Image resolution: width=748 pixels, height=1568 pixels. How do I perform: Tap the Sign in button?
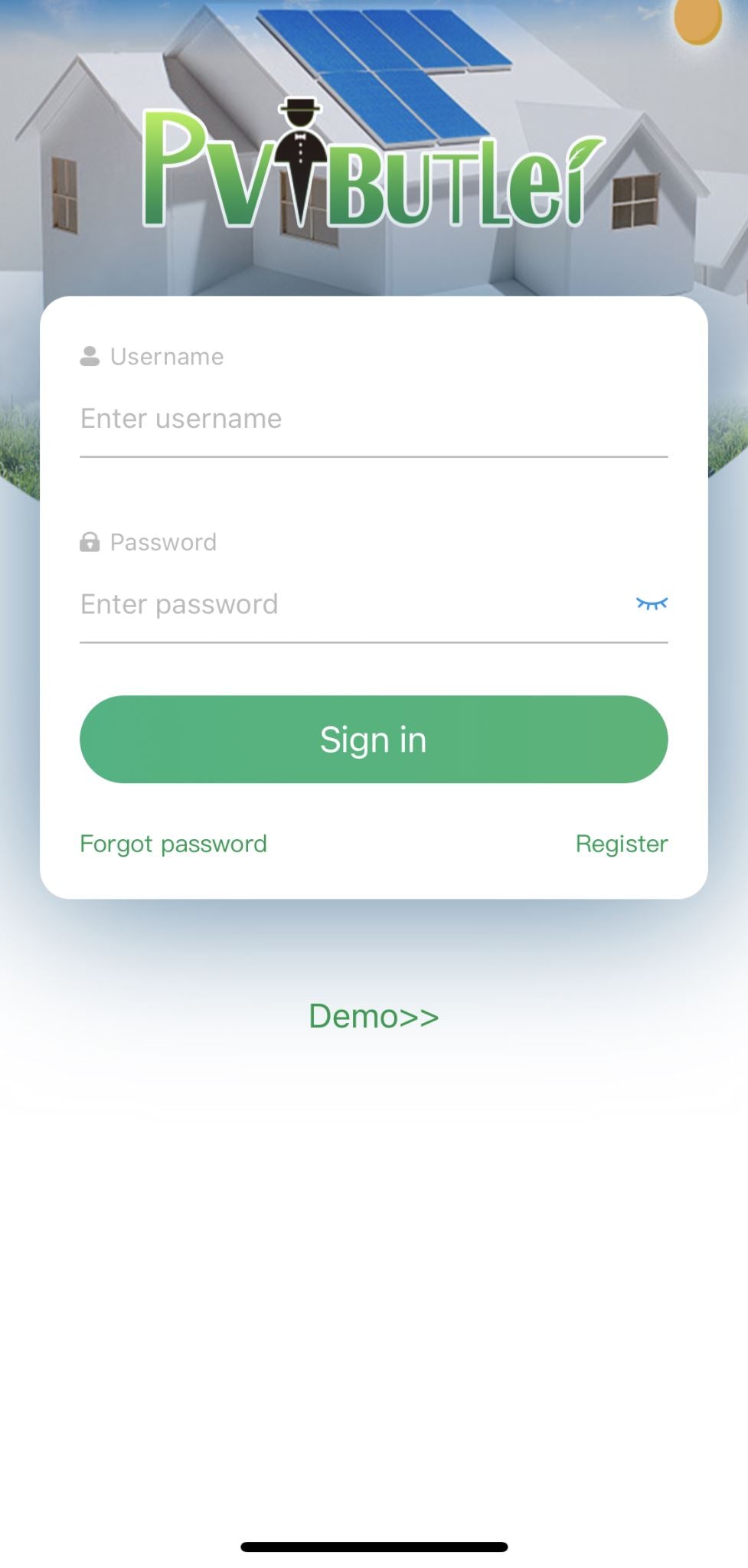click(374, 740)
